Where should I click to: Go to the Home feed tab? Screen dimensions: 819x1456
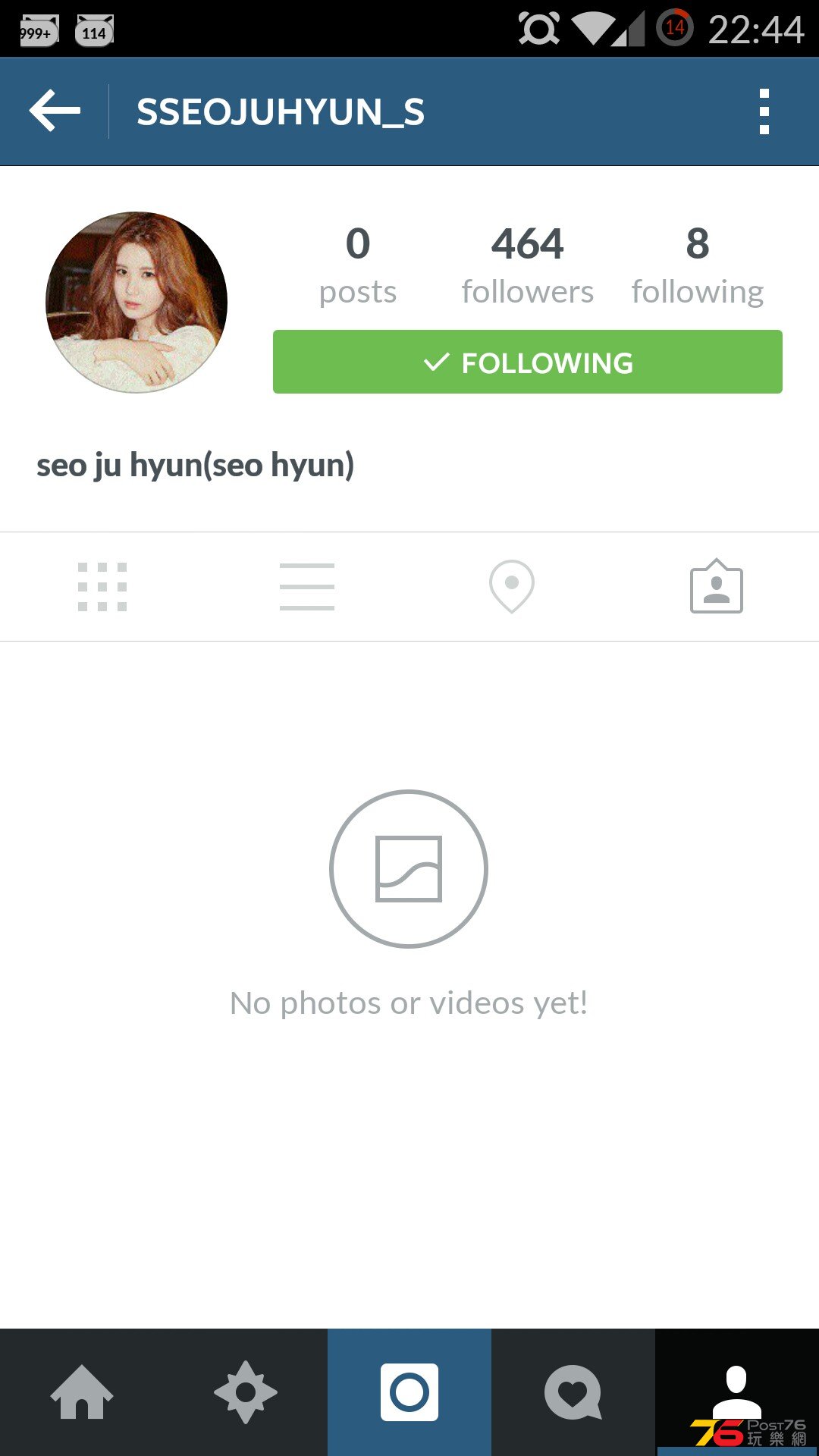click(x=82, y=1392)
